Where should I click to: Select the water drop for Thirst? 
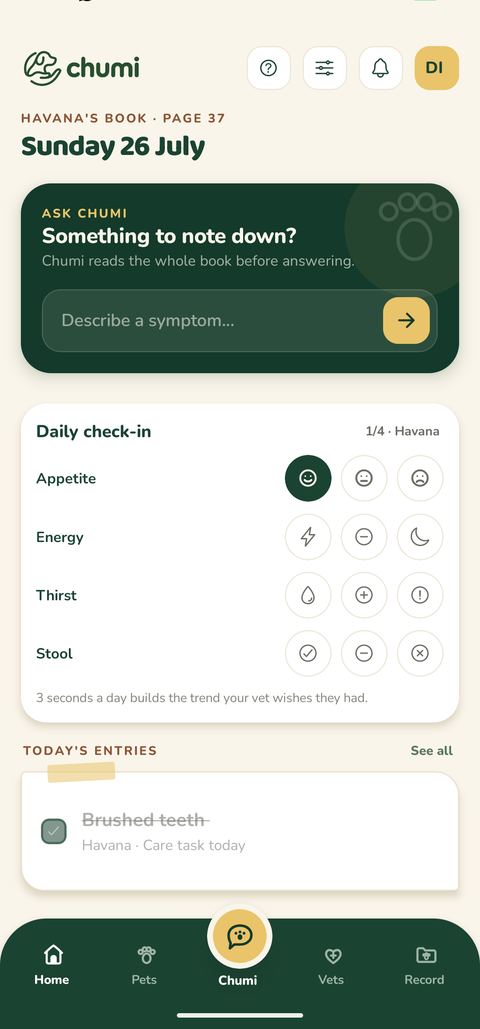pos(308,595)
